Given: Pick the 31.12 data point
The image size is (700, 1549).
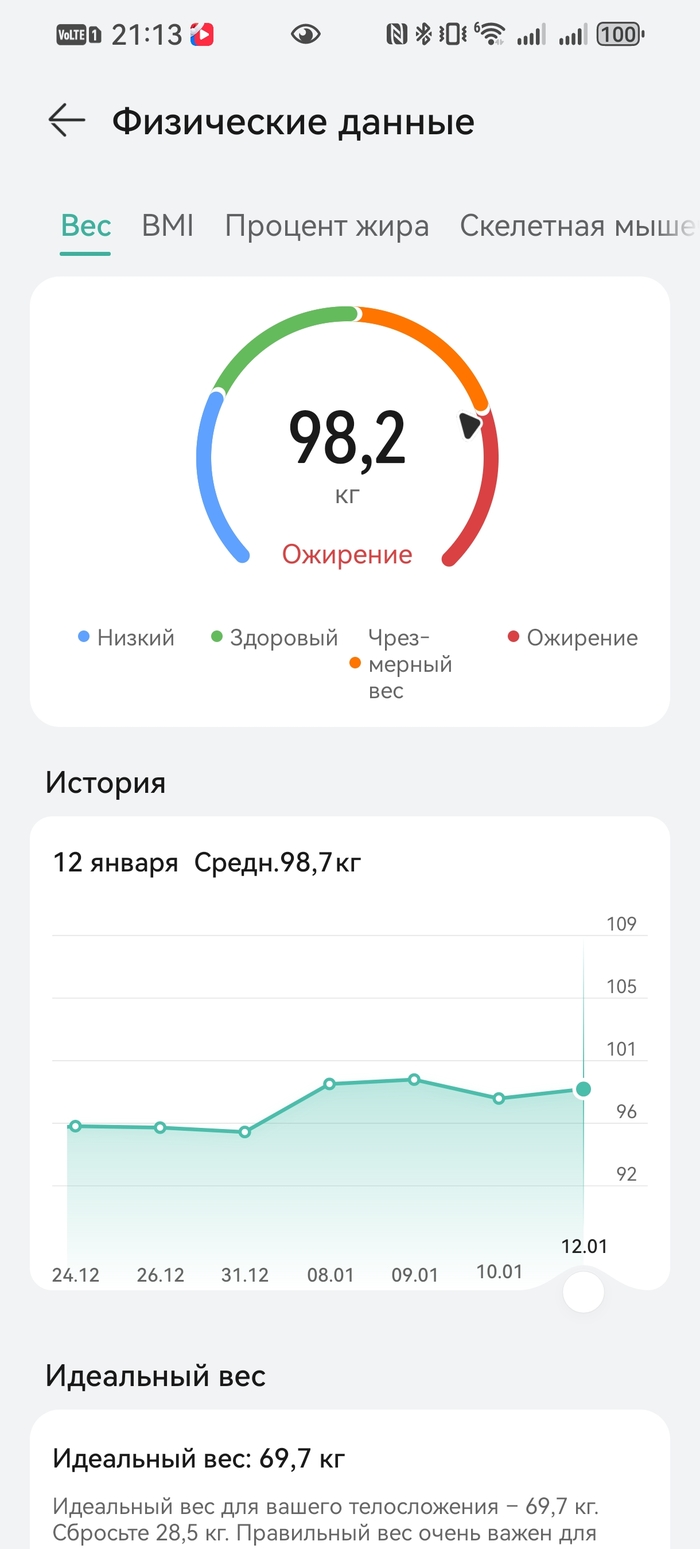Looking at the screenshot, I should (x=245, y=1132).
